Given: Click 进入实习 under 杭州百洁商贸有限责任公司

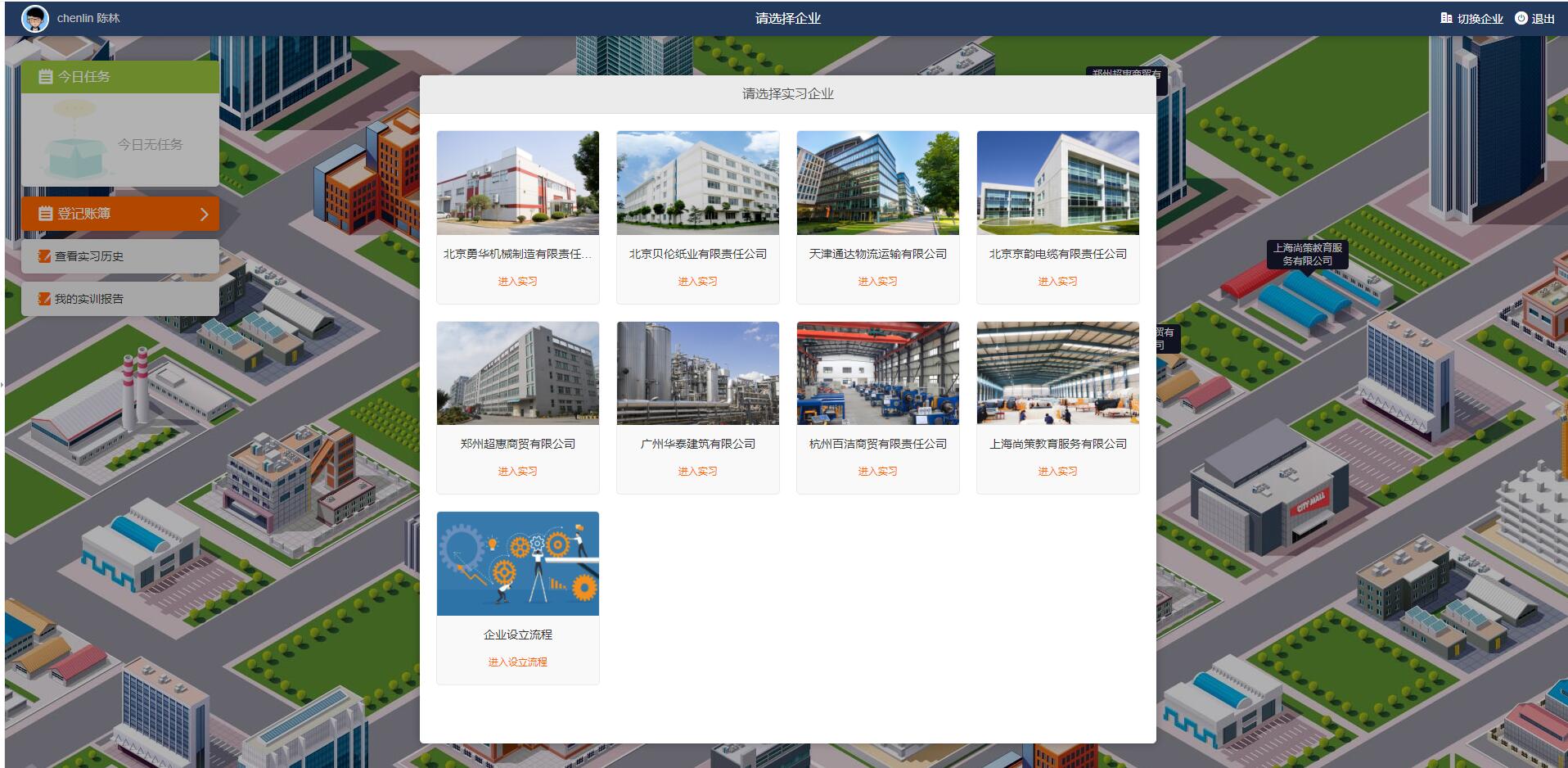Looking at the screenshot, I should 877,471.
